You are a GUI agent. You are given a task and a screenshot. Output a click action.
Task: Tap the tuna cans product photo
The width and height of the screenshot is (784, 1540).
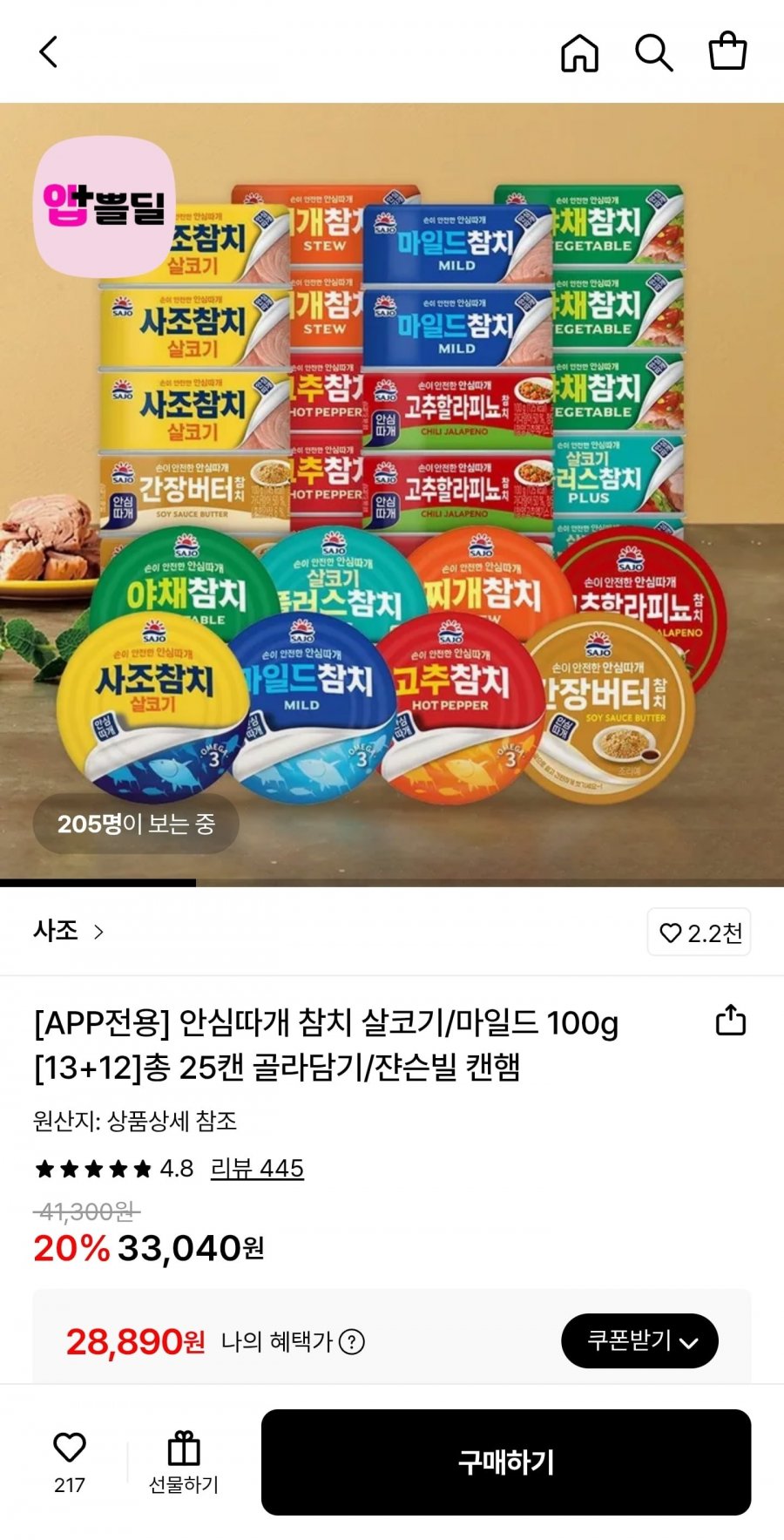click(392, 488)
